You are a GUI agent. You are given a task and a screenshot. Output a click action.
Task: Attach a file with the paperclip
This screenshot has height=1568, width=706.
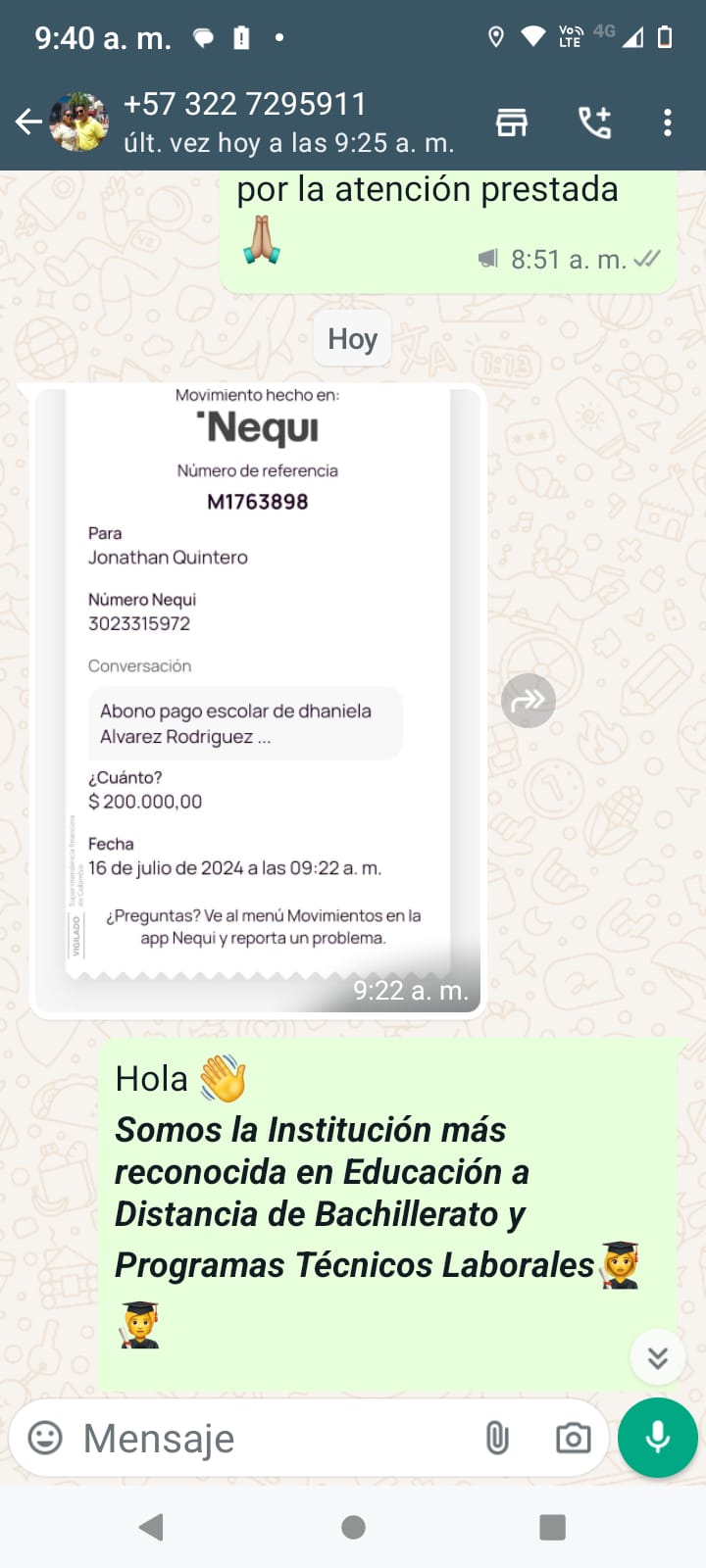[497, 1438]
